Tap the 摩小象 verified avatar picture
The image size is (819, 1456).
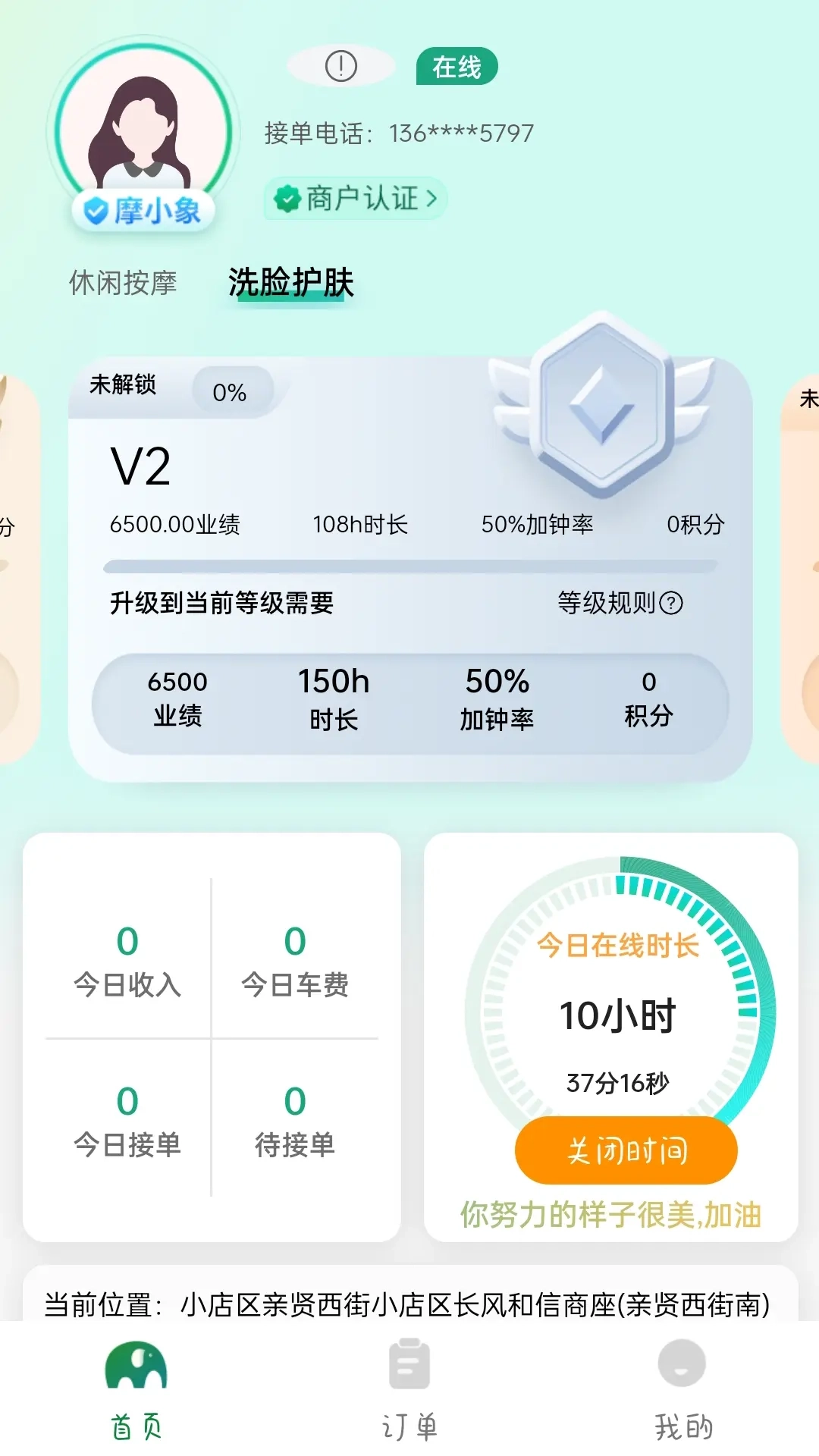tap(143, 129)
